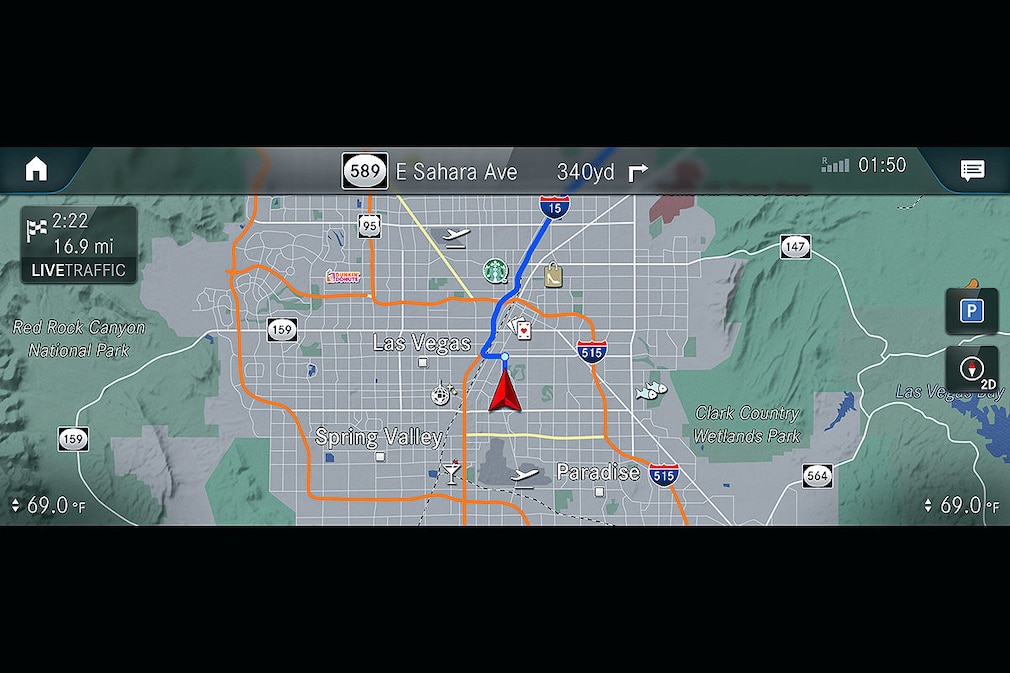Select the casino cards point of interest
This screenshot has width=1010, height=673.
(x=520, y=328)
